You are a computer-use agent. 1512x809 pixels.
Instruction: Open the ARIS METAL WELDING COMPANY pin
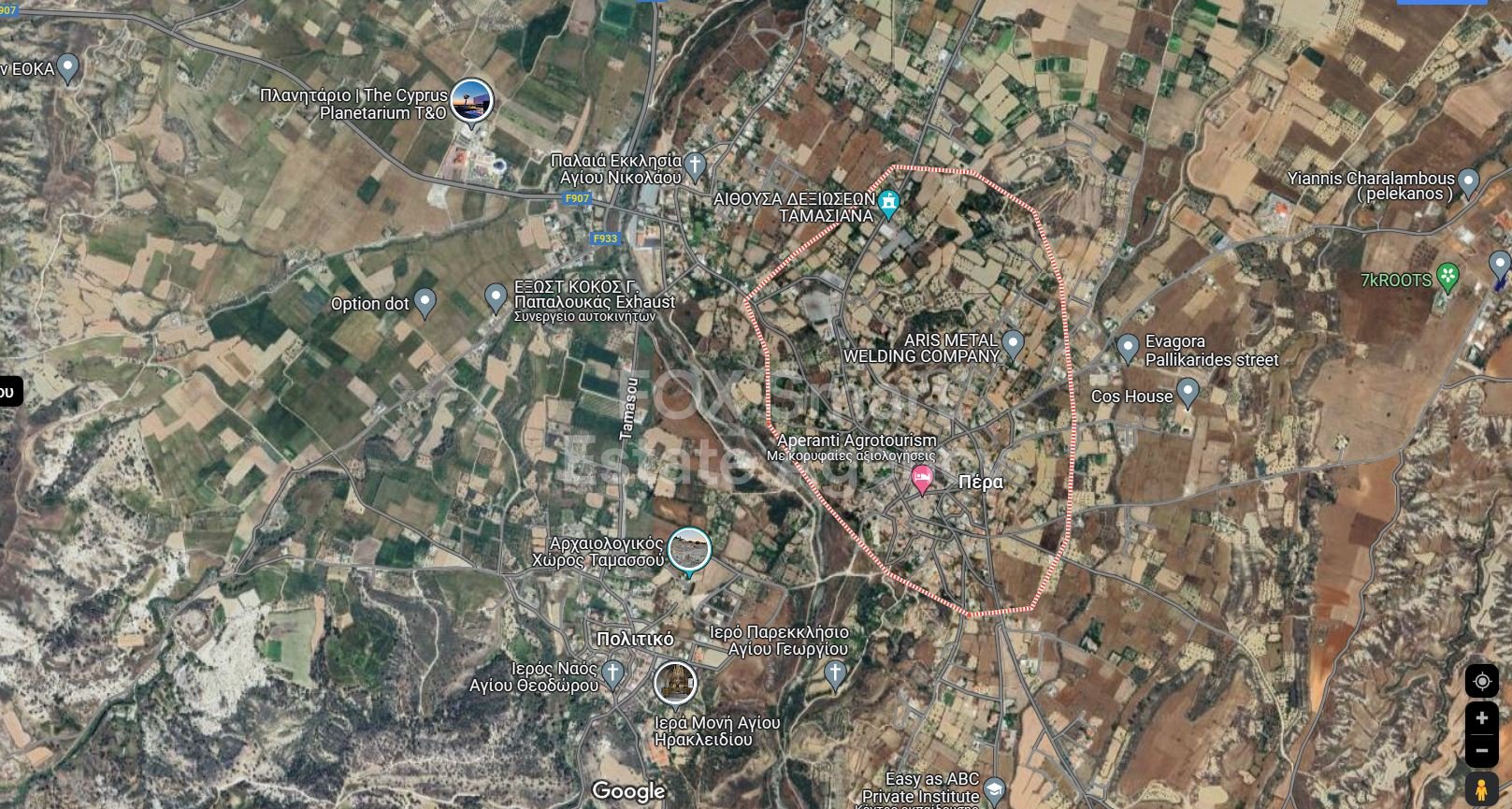(x=1013, y=342)
